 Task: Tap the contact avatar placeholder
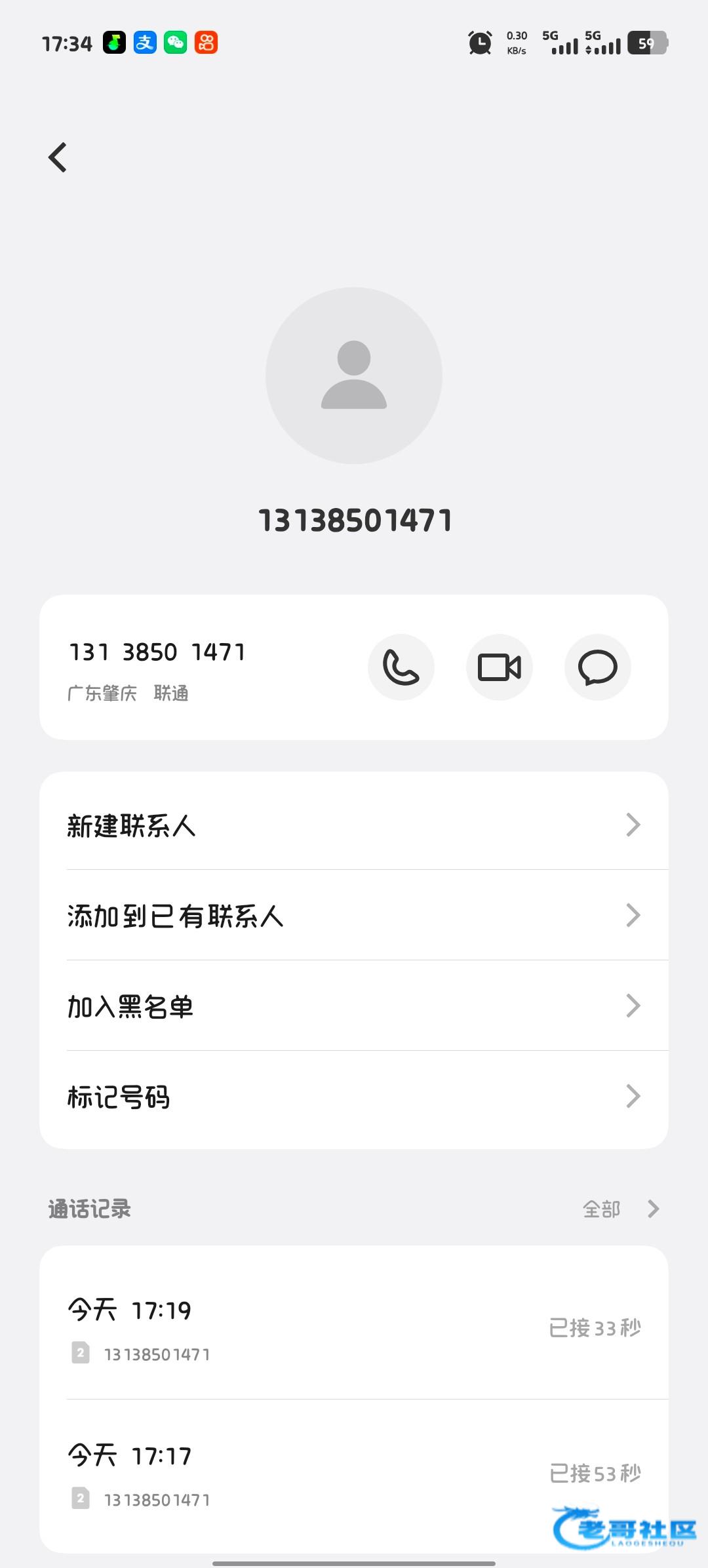pos(354,375)
